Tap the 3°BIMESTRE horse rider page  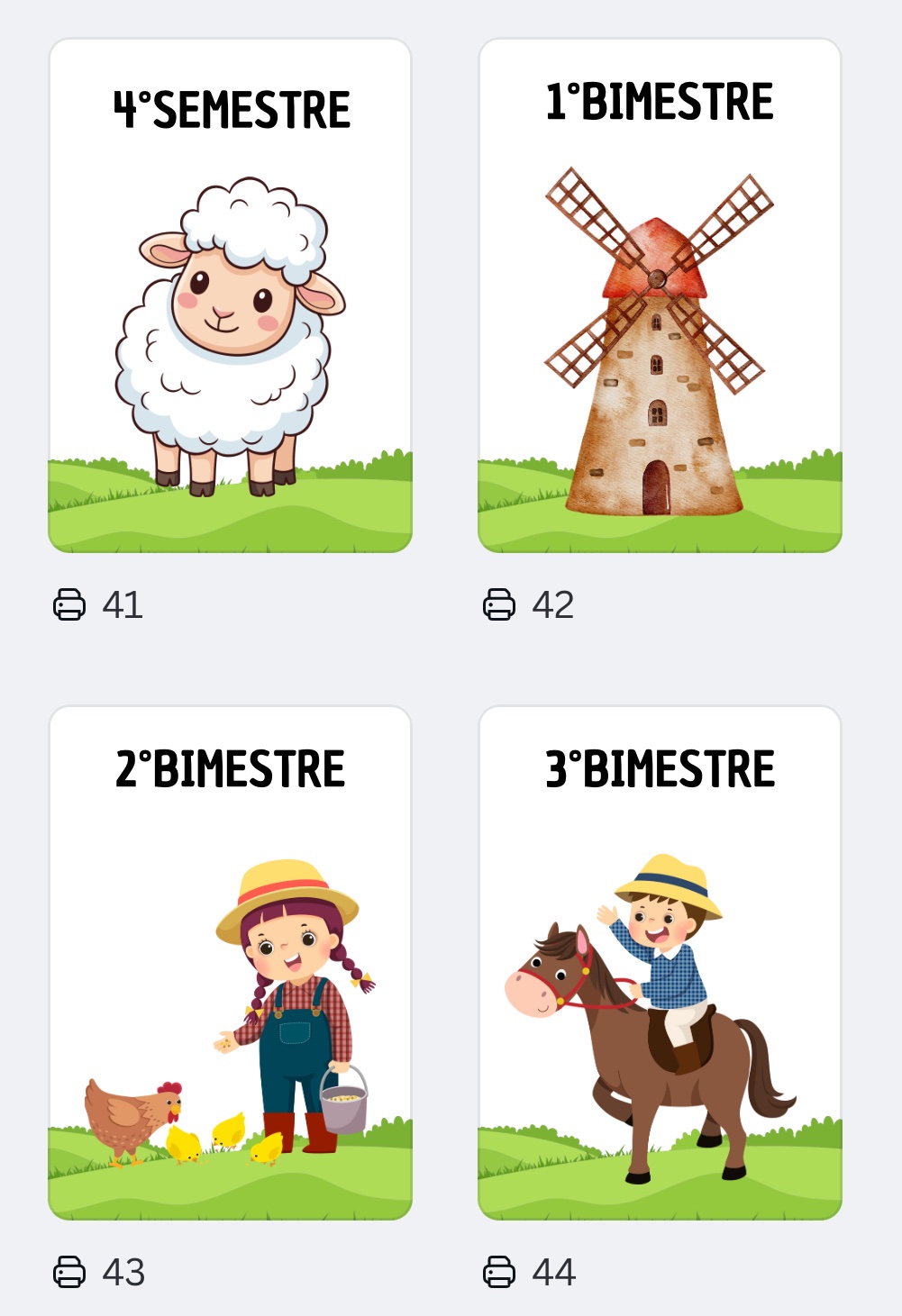660,962
